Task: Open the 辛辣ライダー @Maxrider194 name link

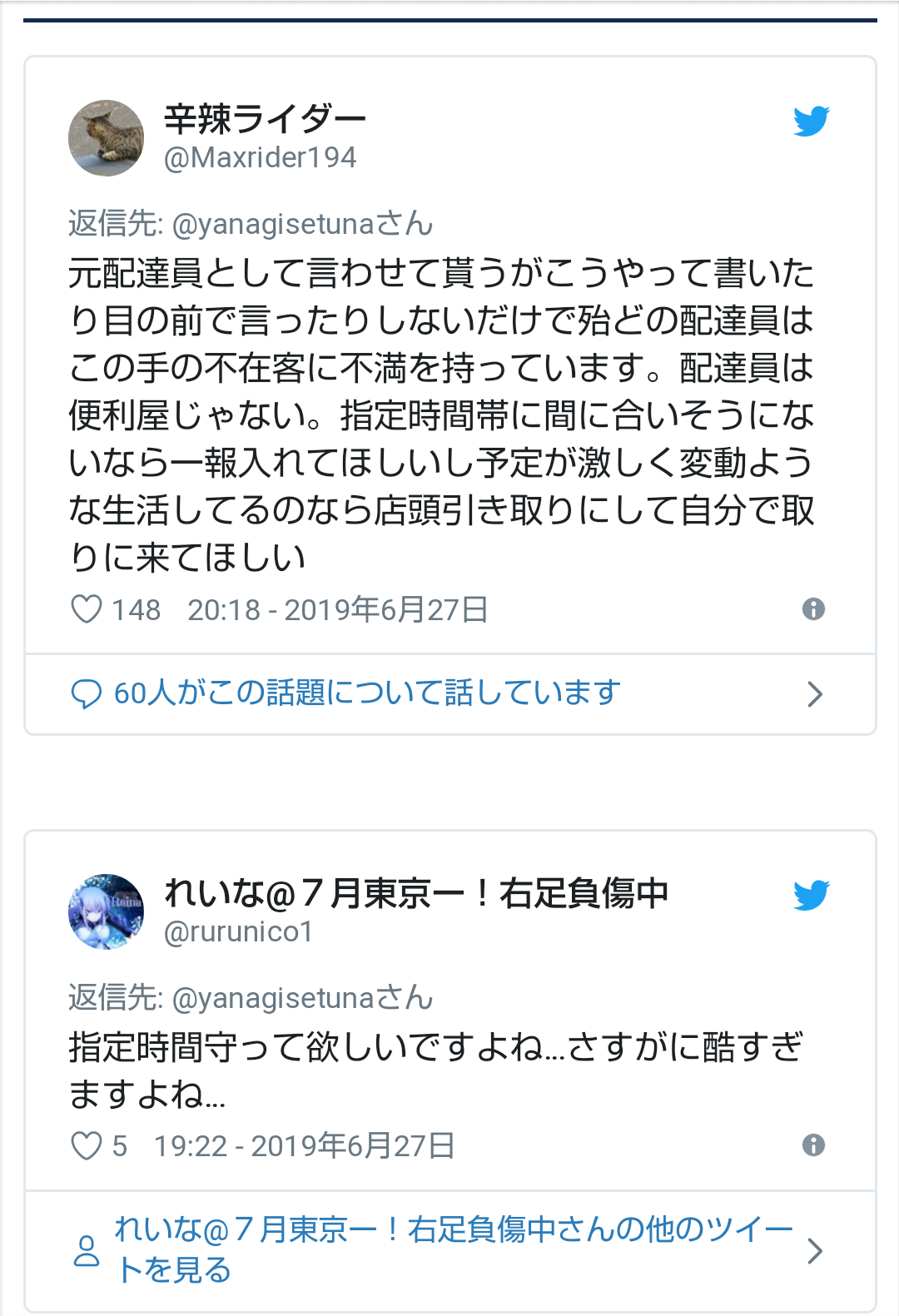Action: pyautogui.click(x=265, y=137)
